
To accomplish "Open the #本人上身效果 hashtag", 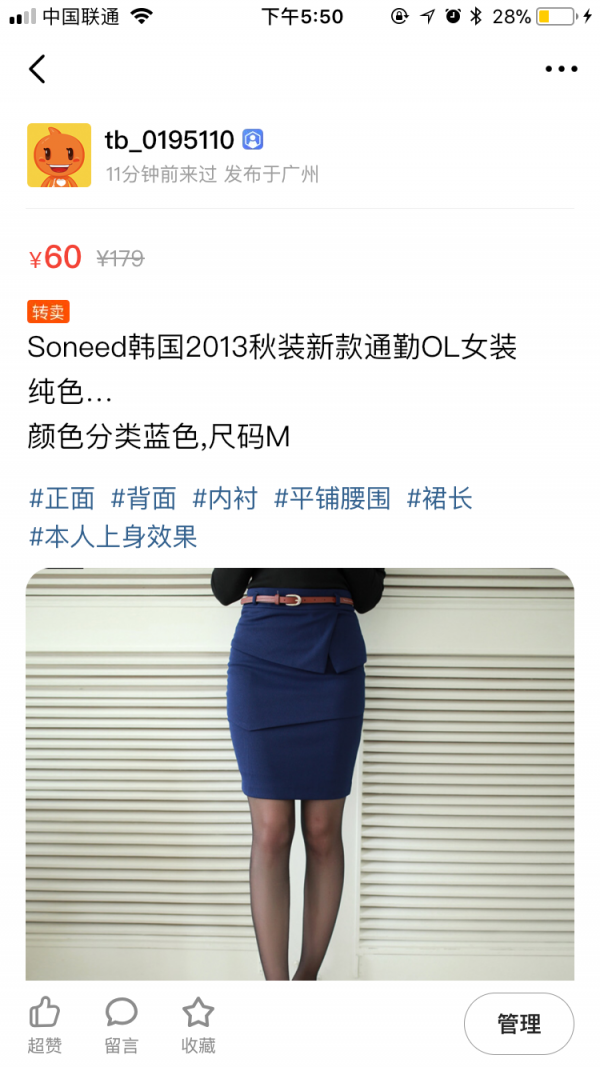I will pyautogui.click(x=113, y=537).
